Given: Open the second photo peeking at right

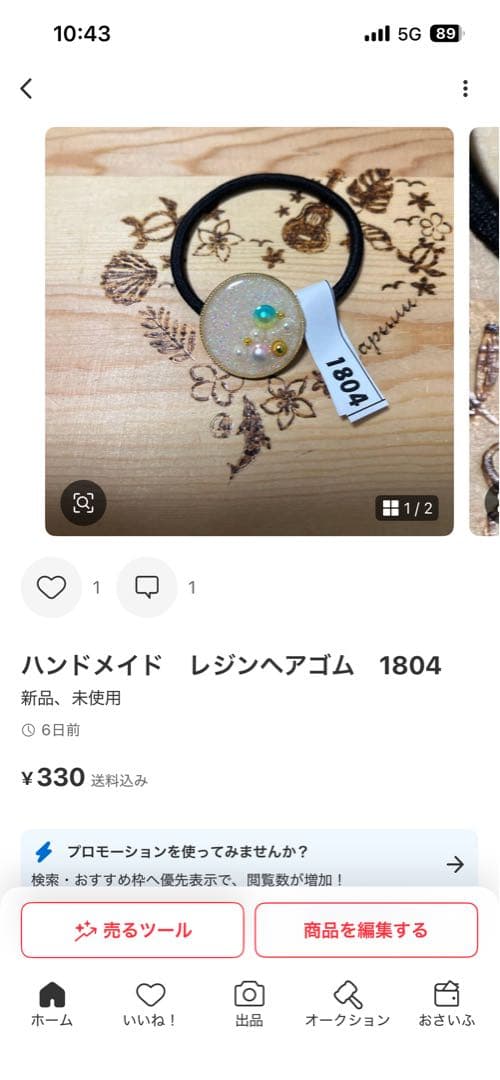Looking at the screenshot, I should 485,331.
